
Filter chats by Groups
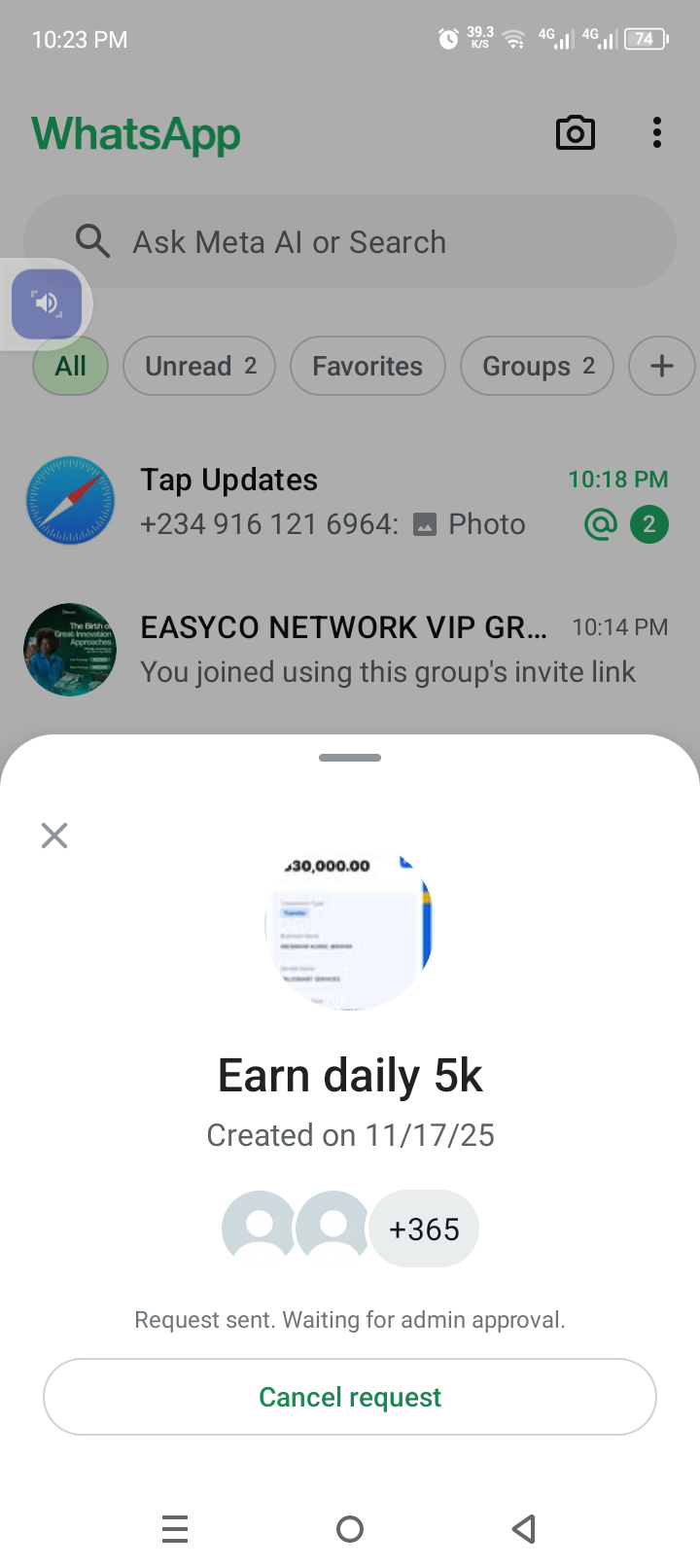[x=537, y=367]
